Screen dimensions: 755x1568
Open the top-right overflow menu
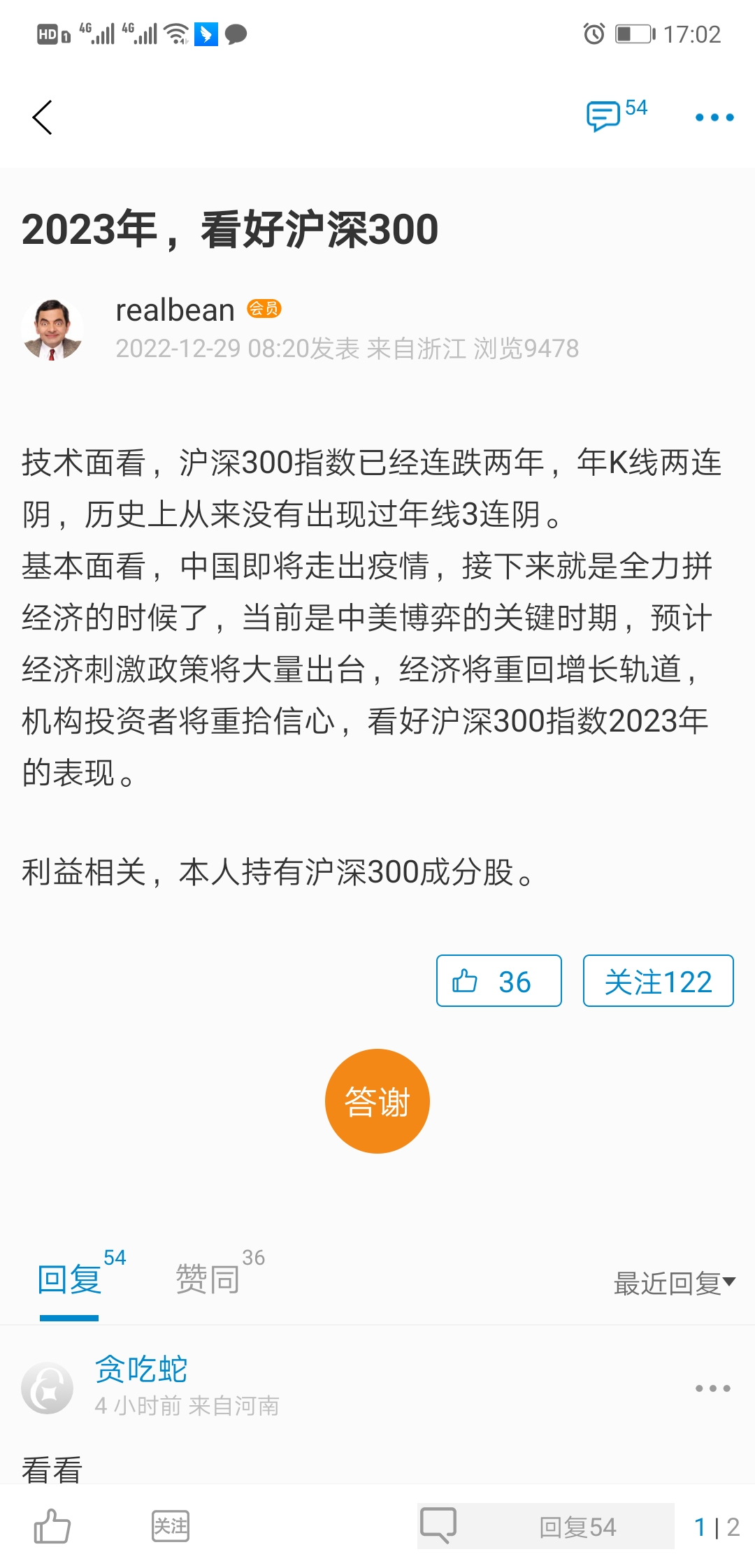(x=714, y=117)
